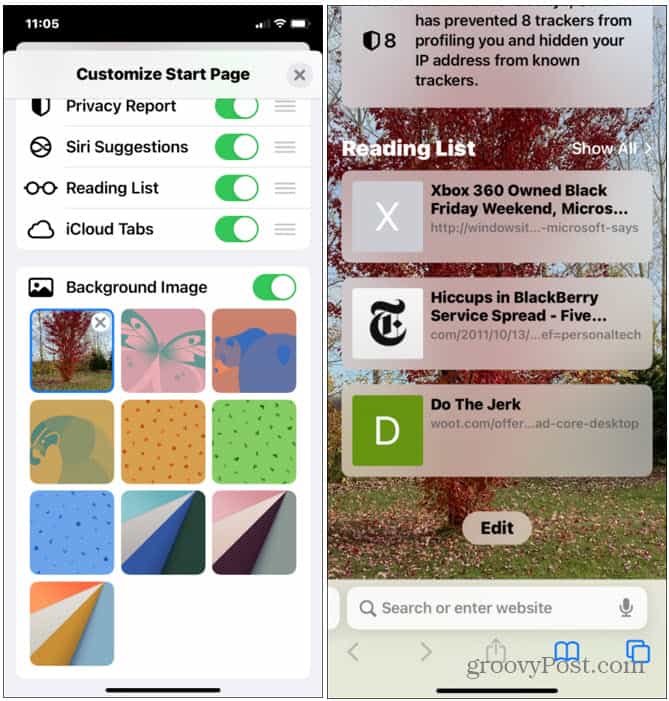Open the bookmarks book icon
669x701 pixels.
click(567, 652)
